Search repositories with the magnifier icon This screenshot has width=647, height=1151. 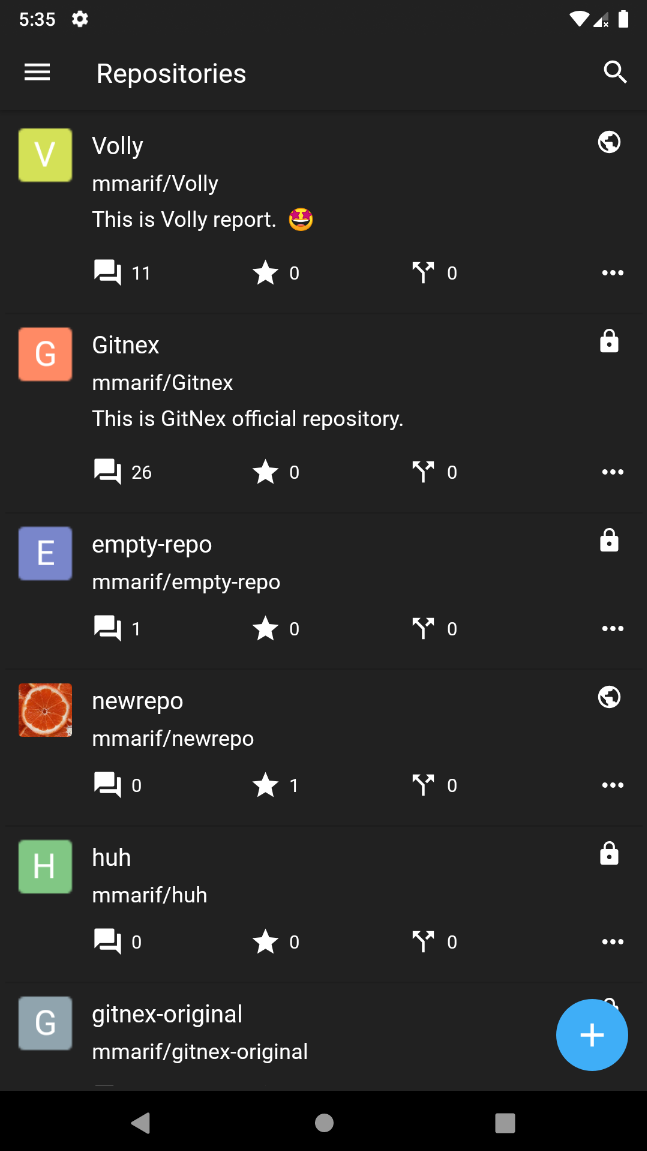point(615,72)
